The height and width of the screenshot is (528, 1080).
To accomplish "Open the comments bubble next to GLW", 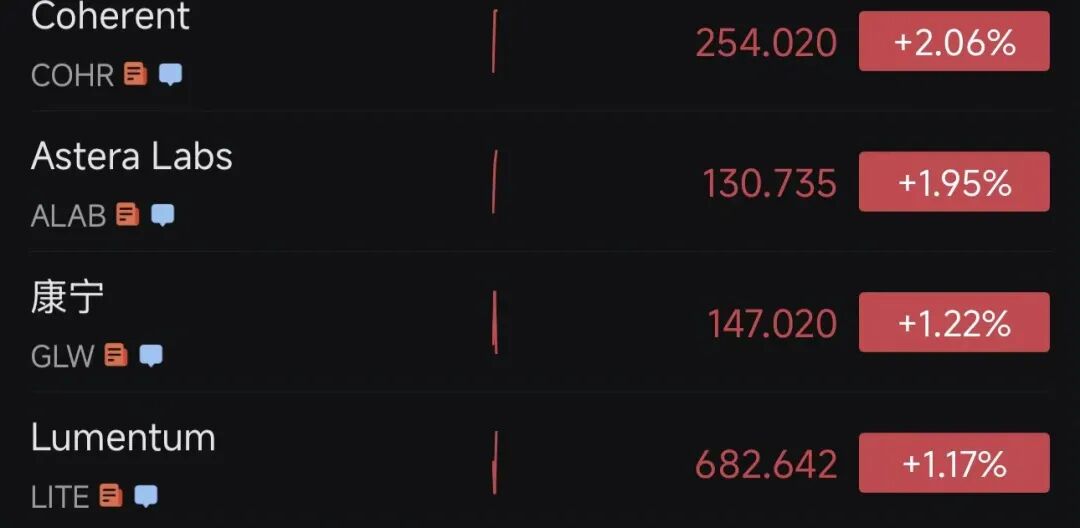I will 151,355.
